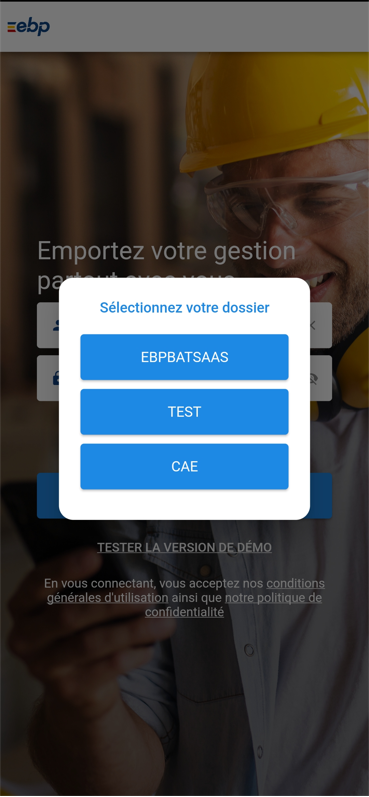
Task: Choose the TEST dossier
Action: click(x=184, y=412)
